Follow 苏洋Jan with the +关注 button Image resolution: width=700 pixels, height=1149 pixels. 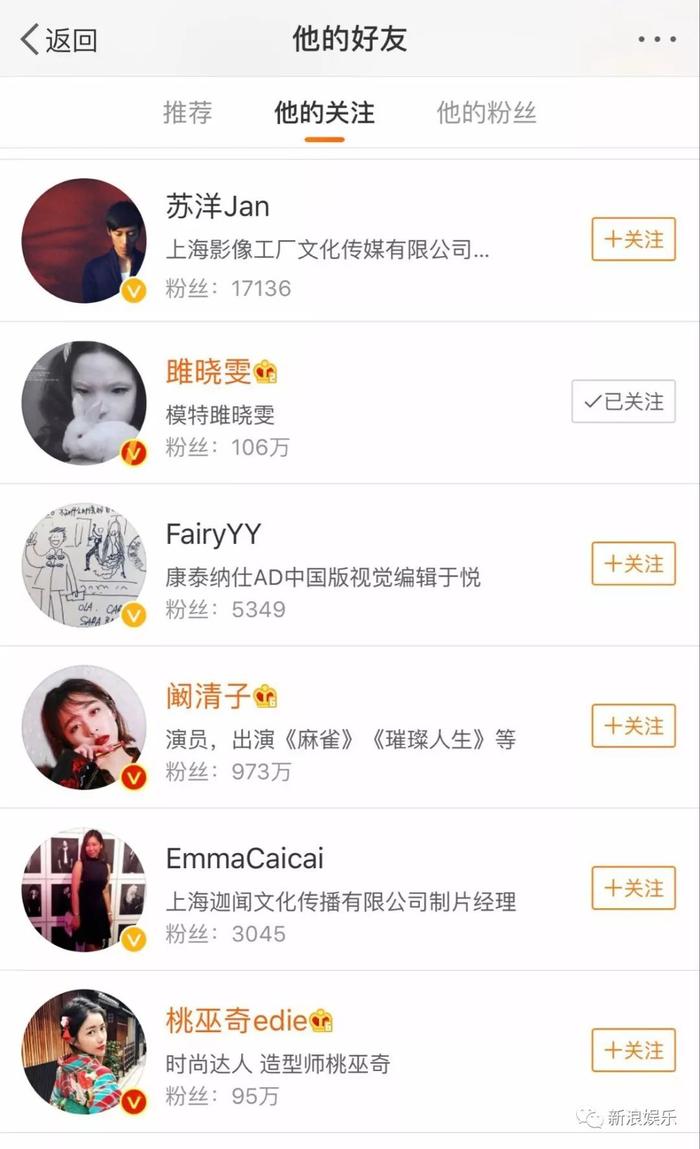pos(633,240)
